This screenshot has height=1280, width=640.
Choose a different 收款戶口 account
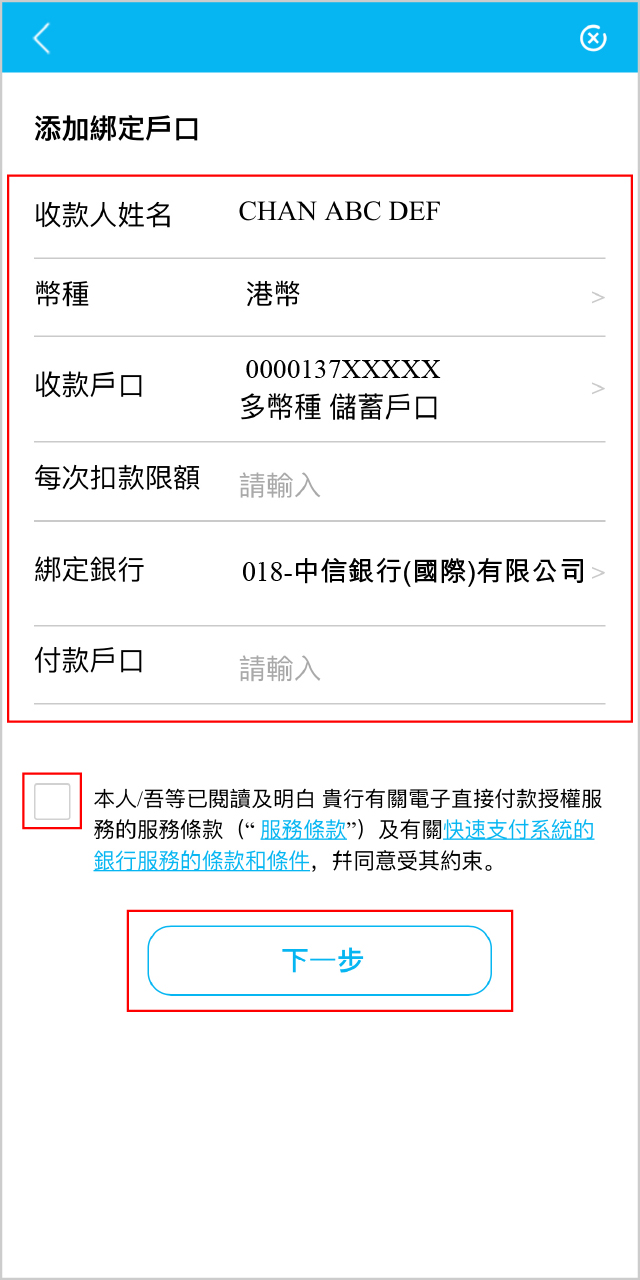click(319, 388)
